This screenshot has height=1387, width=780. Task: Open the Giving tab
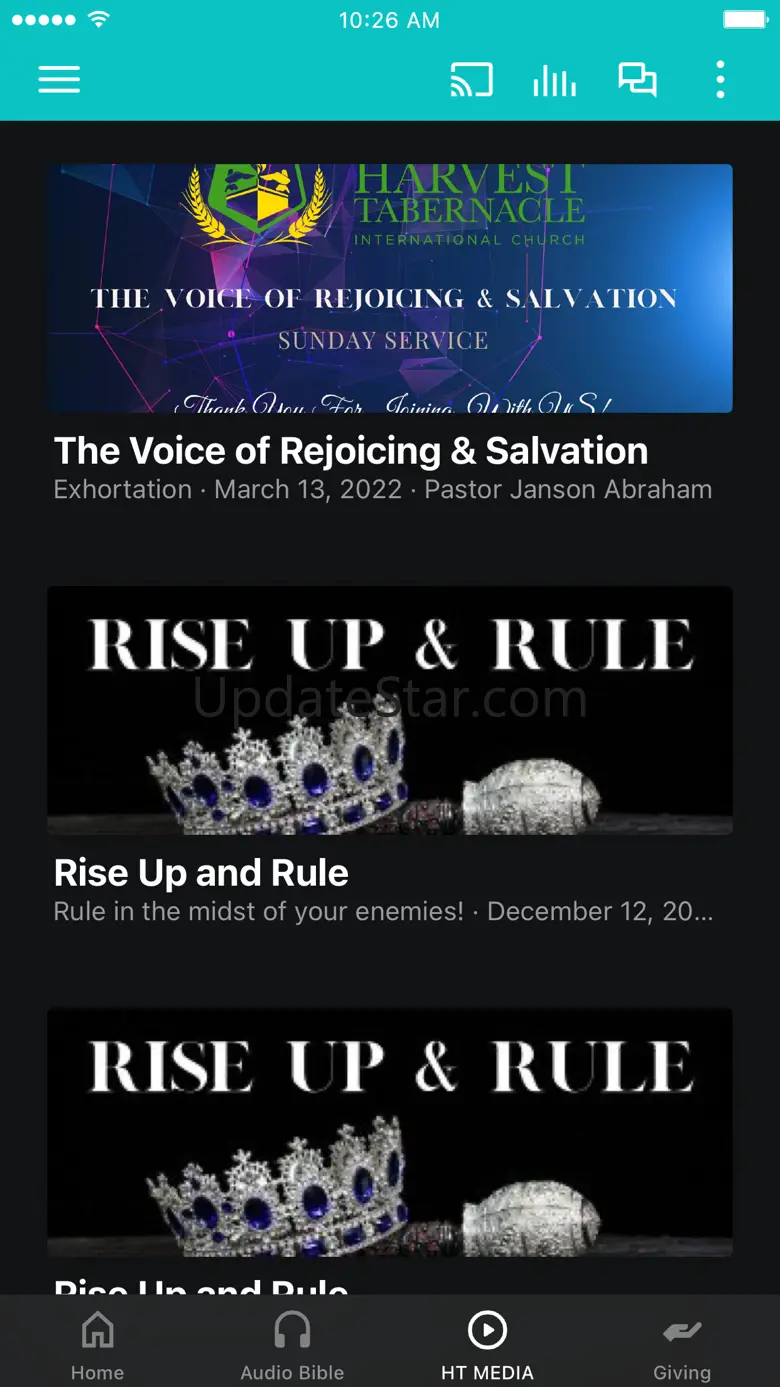(682, 1345)
